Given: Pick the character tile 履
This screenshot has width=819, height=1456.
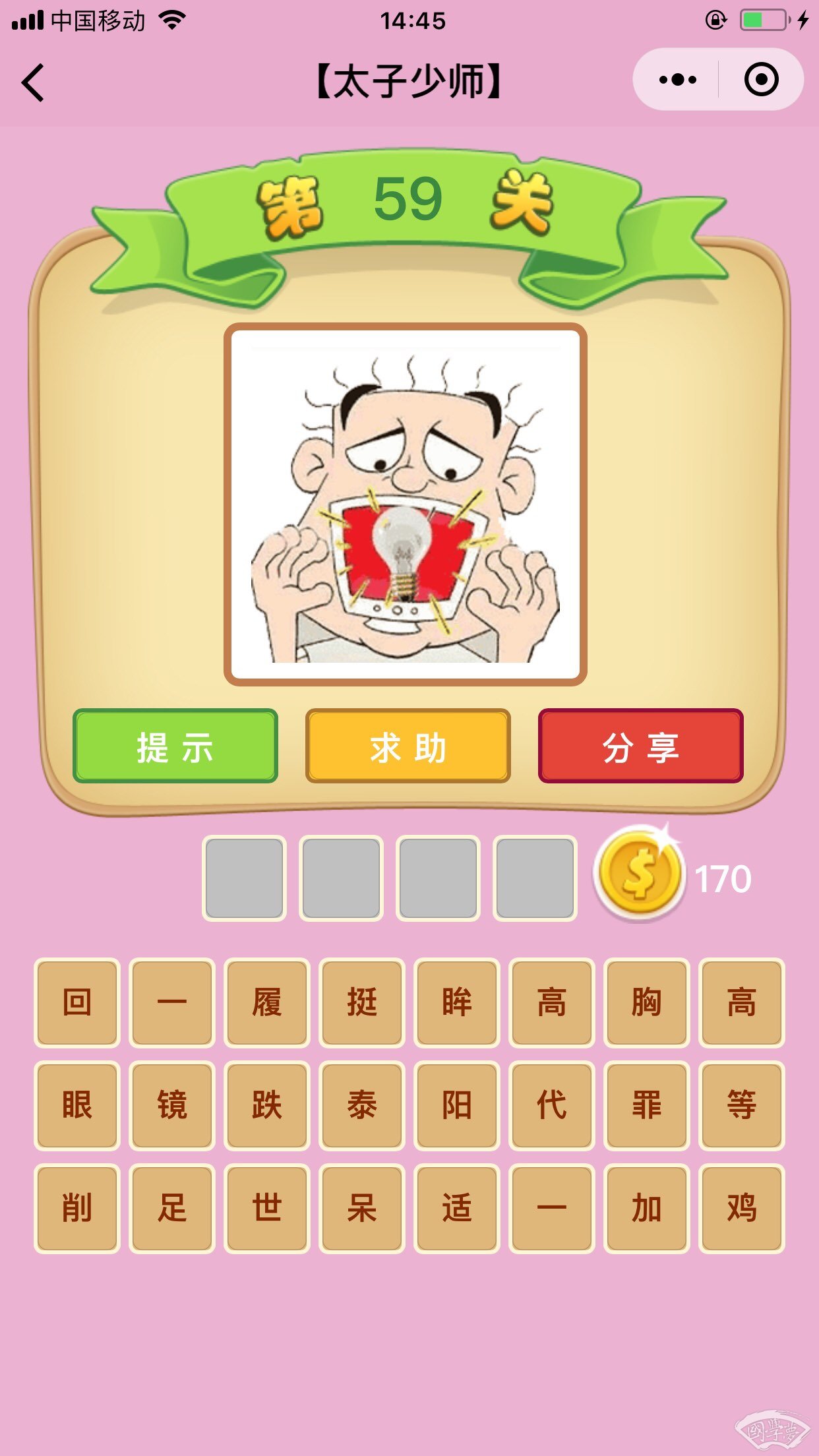Looking at the screenshot, I should tap(267, 1002).
